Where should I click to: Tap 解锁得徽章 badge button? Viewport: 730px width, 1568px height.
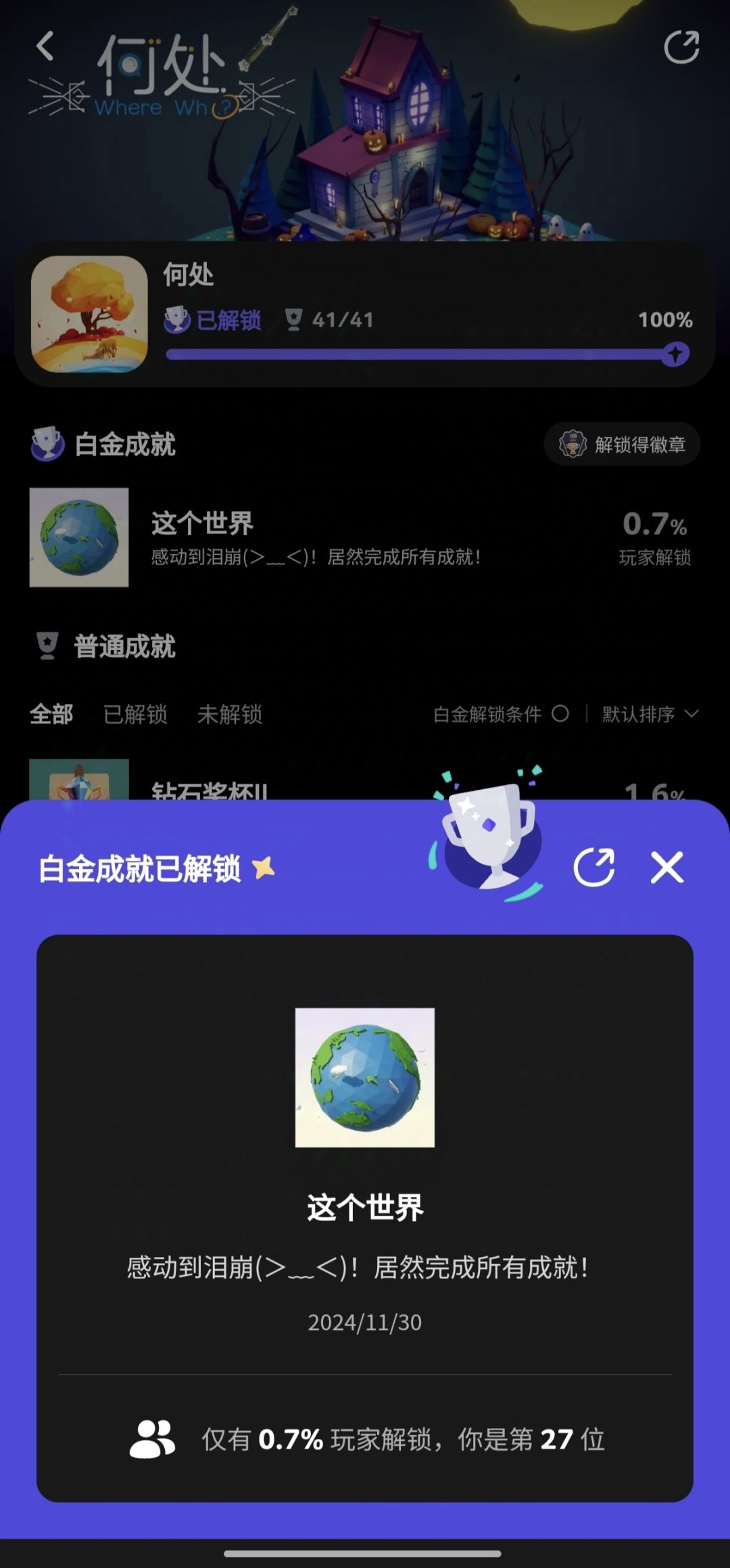(x=622, y=444)
